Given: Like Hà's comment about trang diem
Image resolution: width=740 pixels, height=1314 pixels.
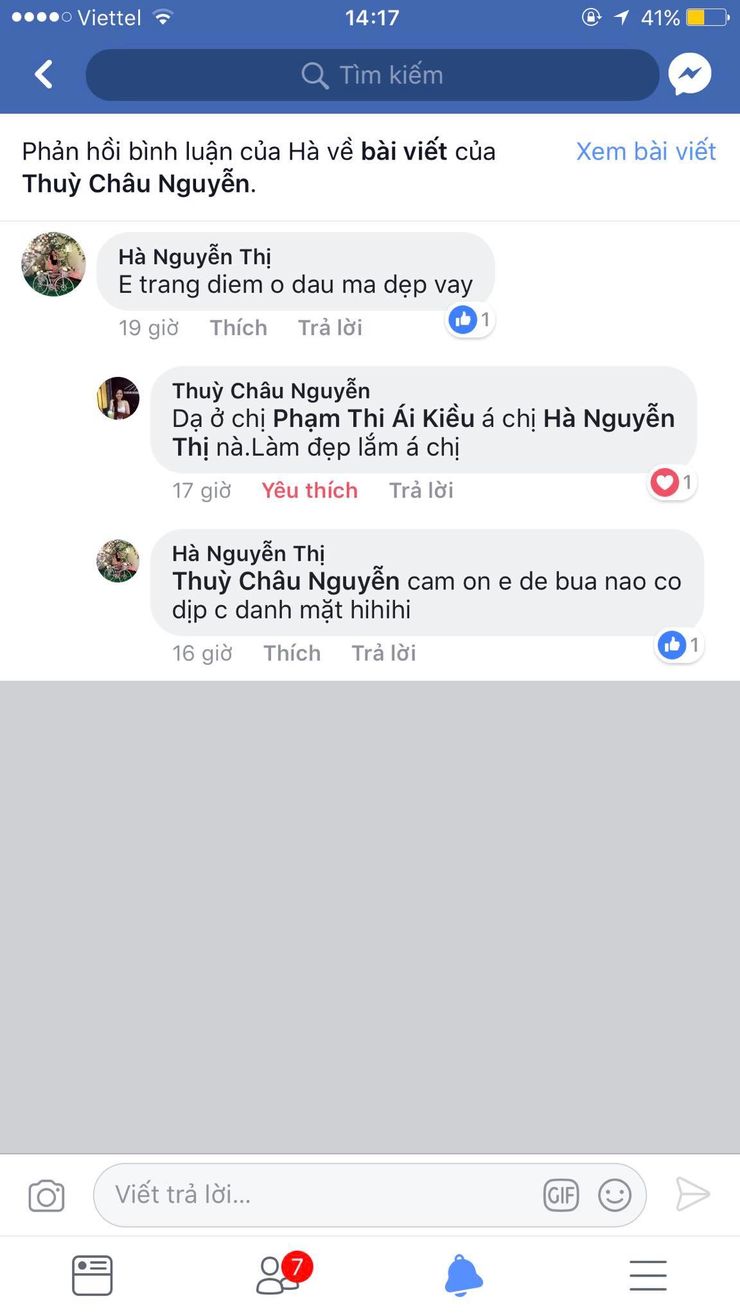Looking at the screenshot, I should coord(238,327).
